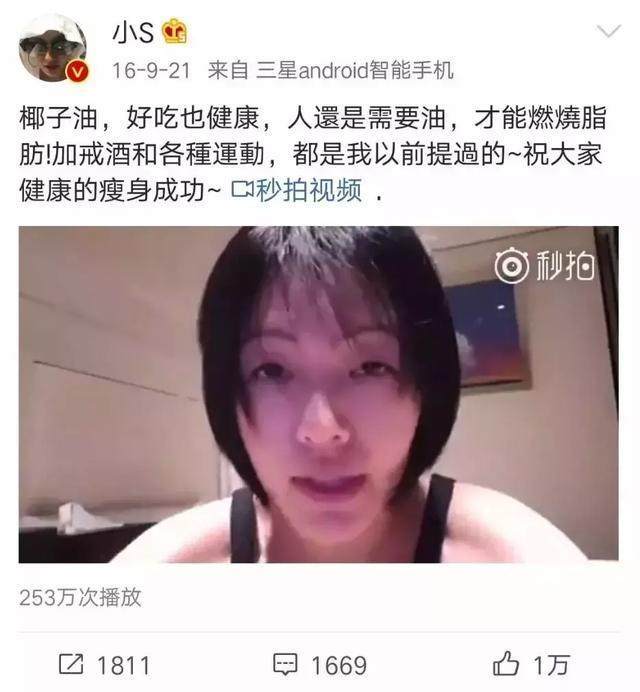Expand the post options chevron
Screen dimensions: 640x692
pos(608,32)
